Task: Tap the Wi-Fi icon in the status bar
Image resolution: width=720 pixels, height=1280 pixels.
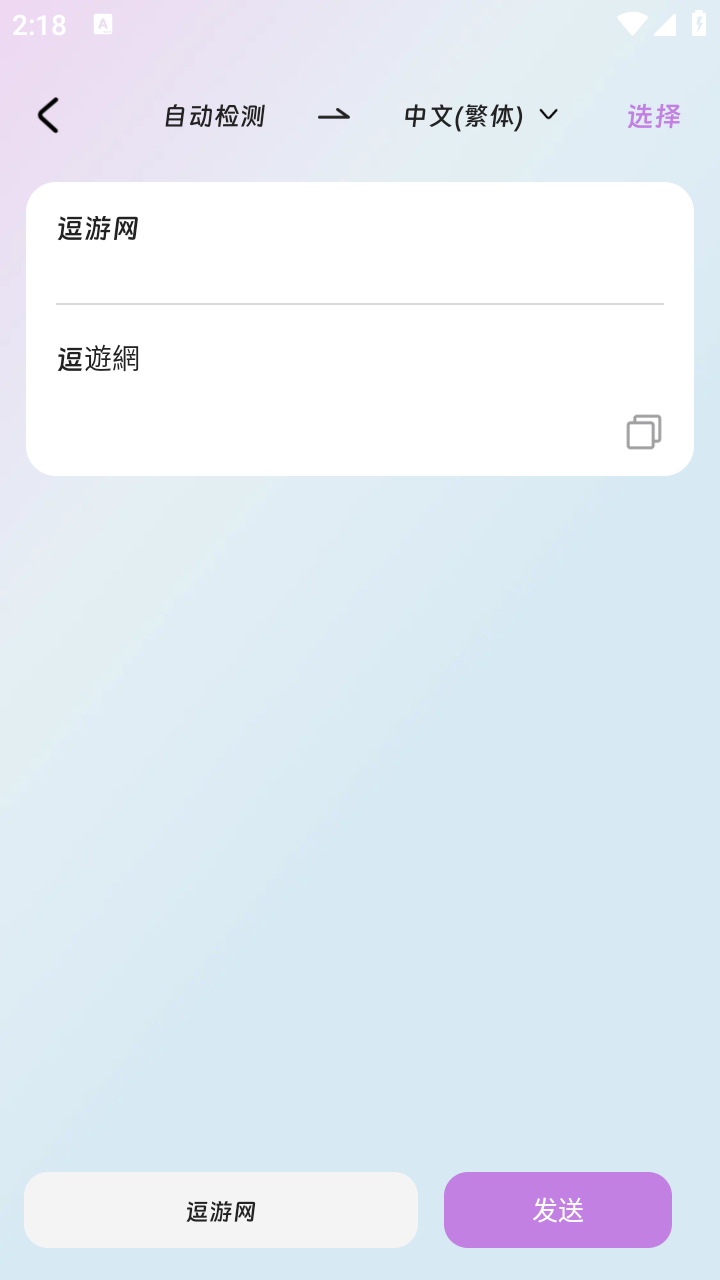Action: [x=632, y=25]
